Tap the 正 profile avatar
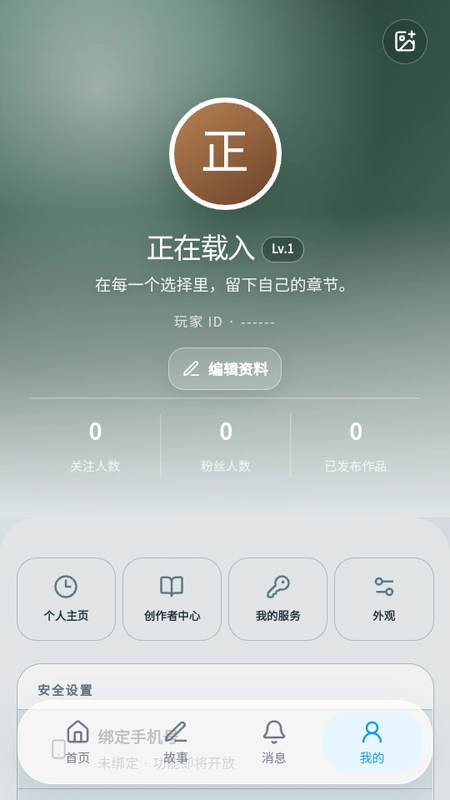Screen dimensions: 450x800 [x=225, y=154]
